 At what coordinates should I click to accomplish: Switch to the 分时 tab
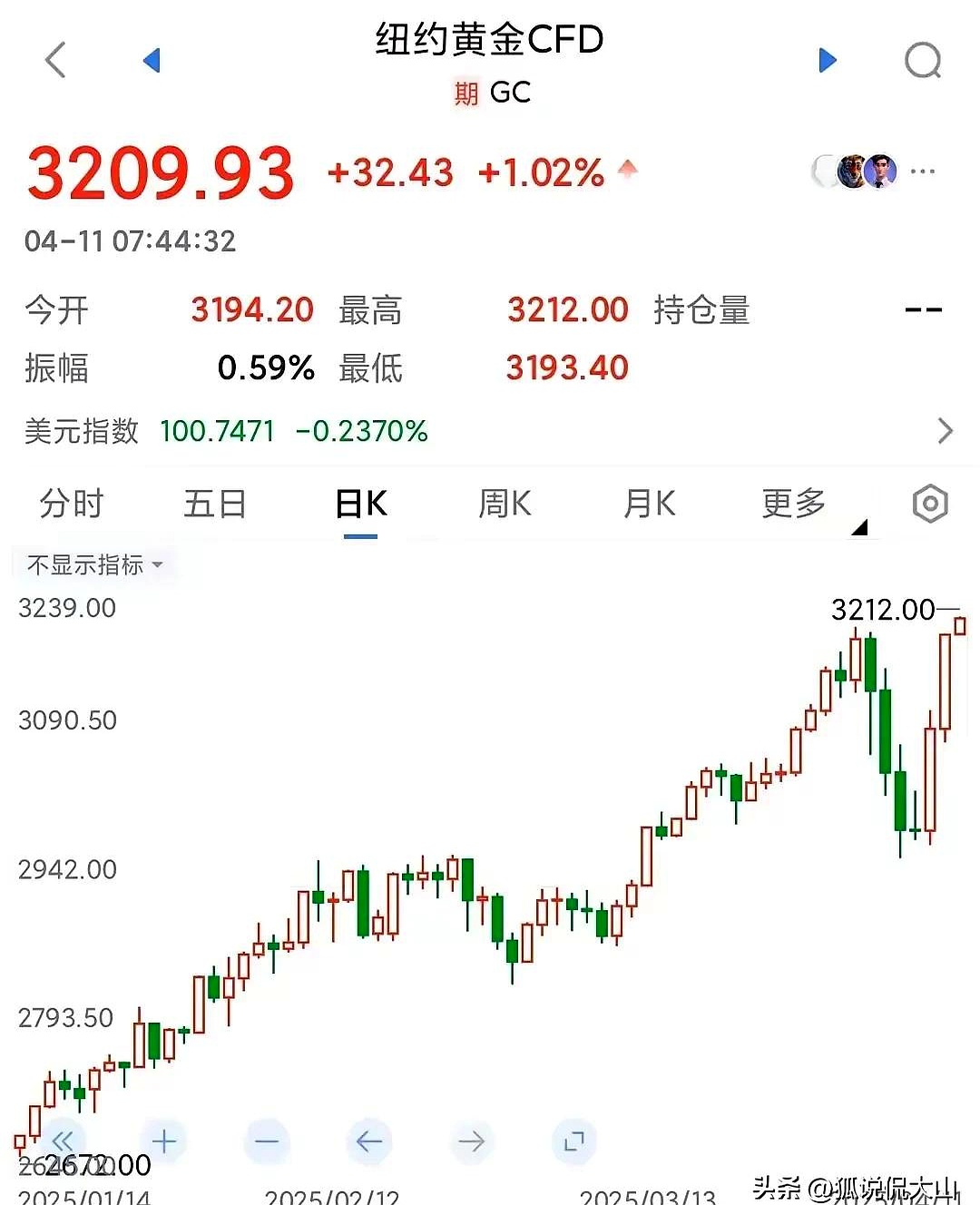click(x=71, y=504)
